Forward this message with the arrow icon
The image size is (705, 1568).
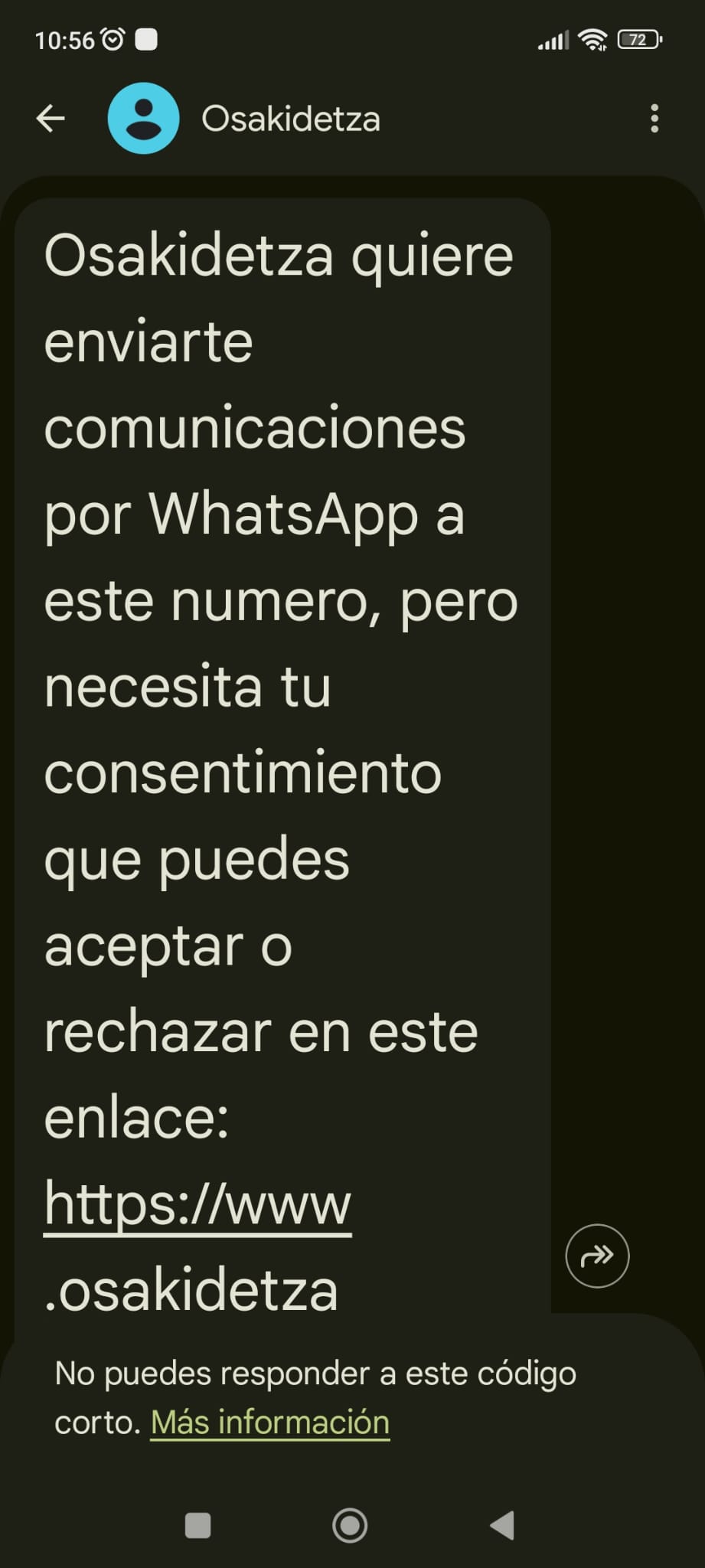(x=597, y=1256)
